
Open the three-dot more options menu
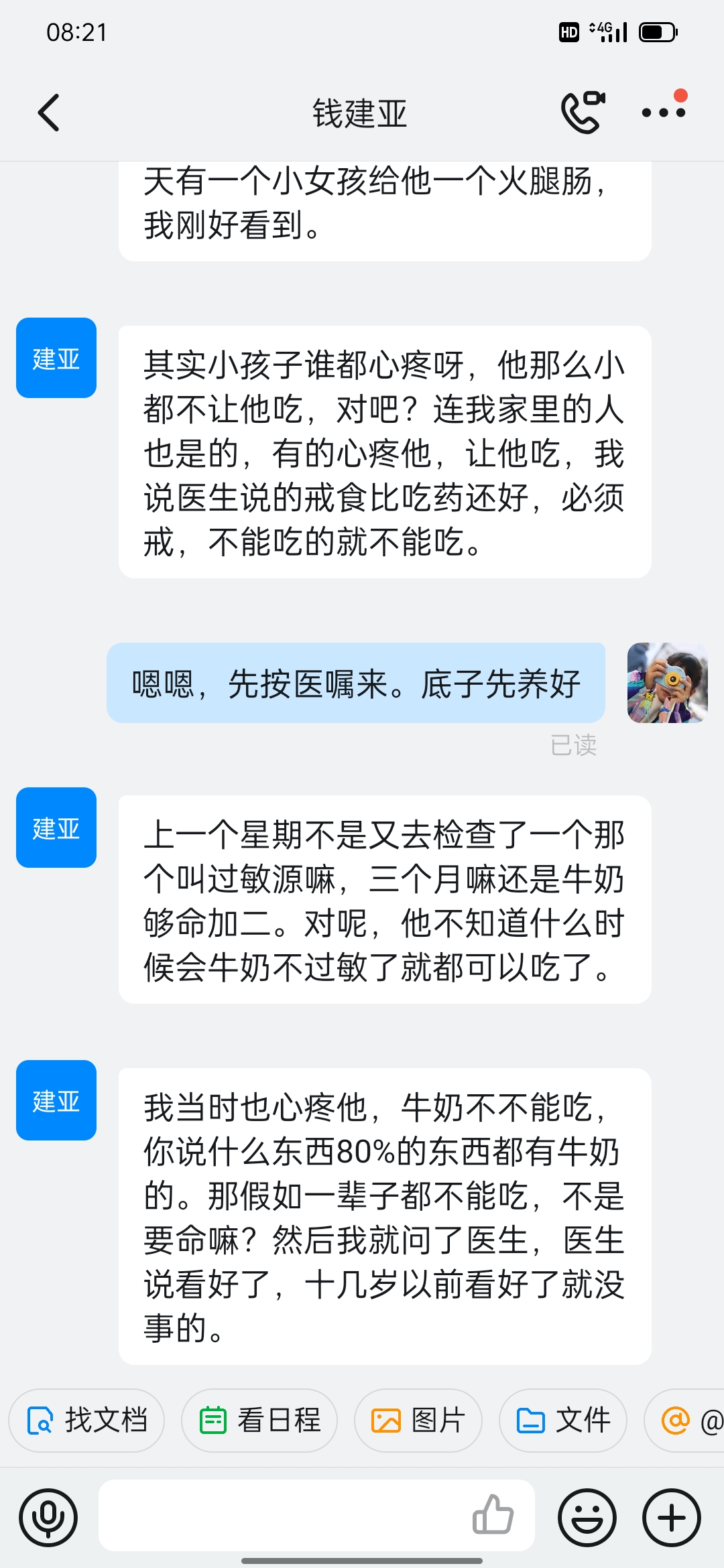click(663, 113)
